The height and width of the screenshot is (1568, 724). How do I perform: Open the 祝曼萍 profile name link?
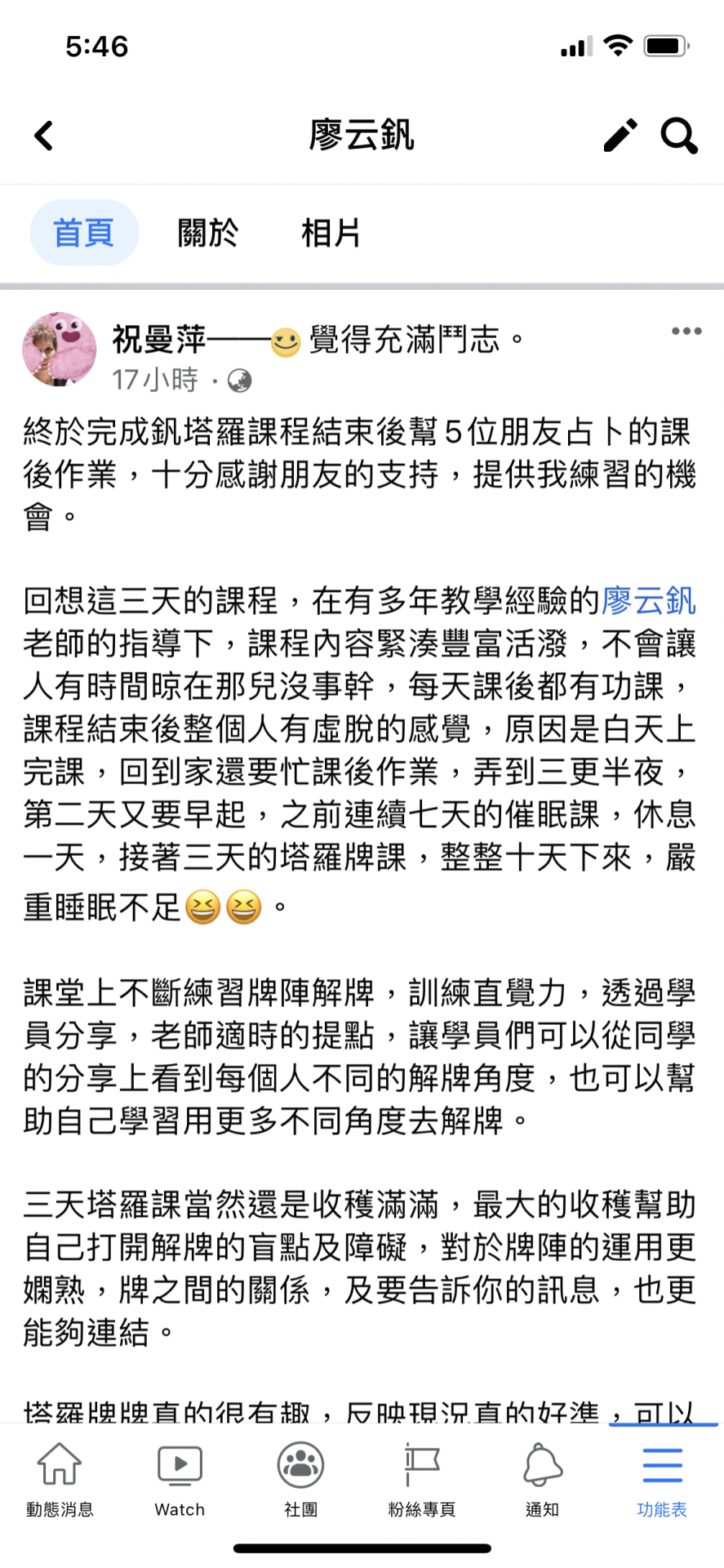click(158, 339)
